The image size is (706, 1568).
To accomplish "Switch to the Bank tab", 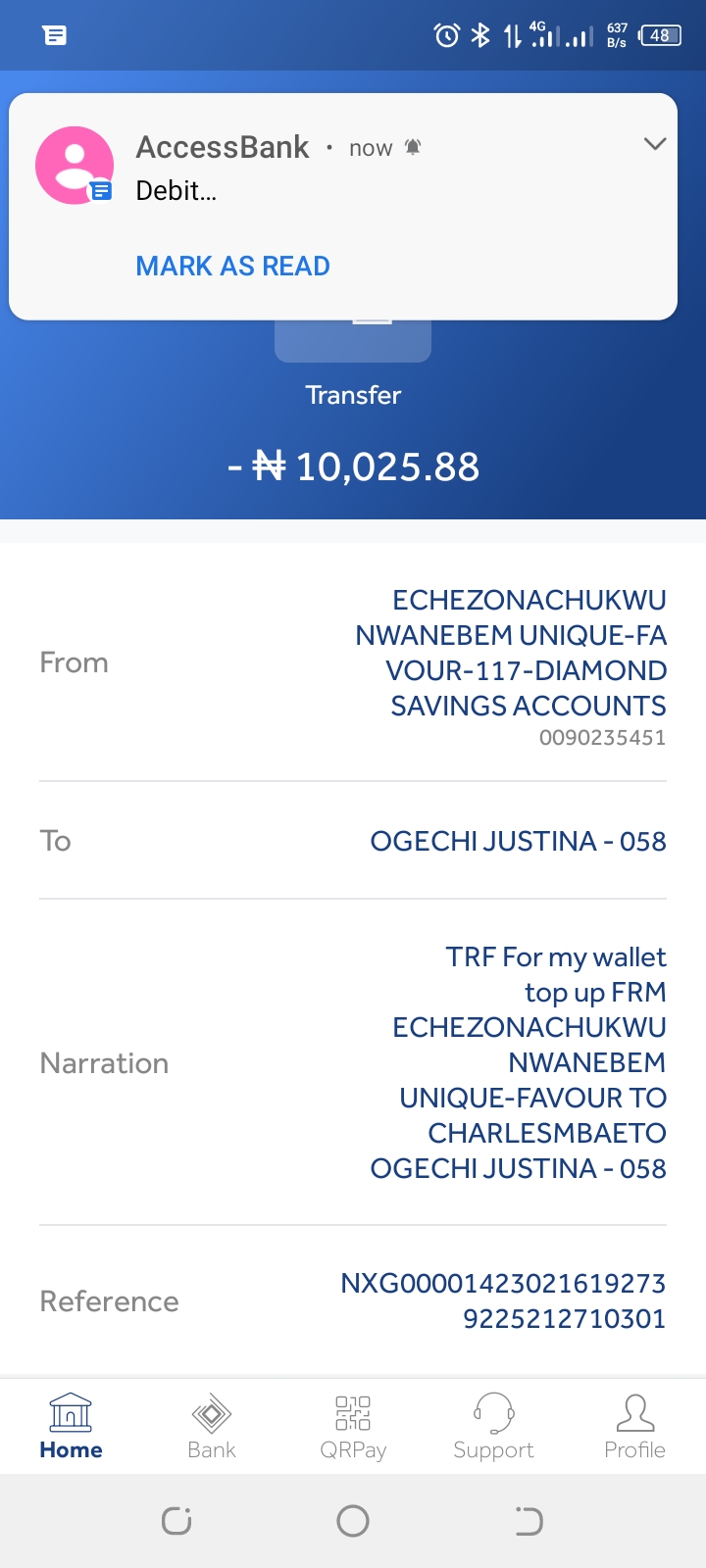I will [212, 1426].
